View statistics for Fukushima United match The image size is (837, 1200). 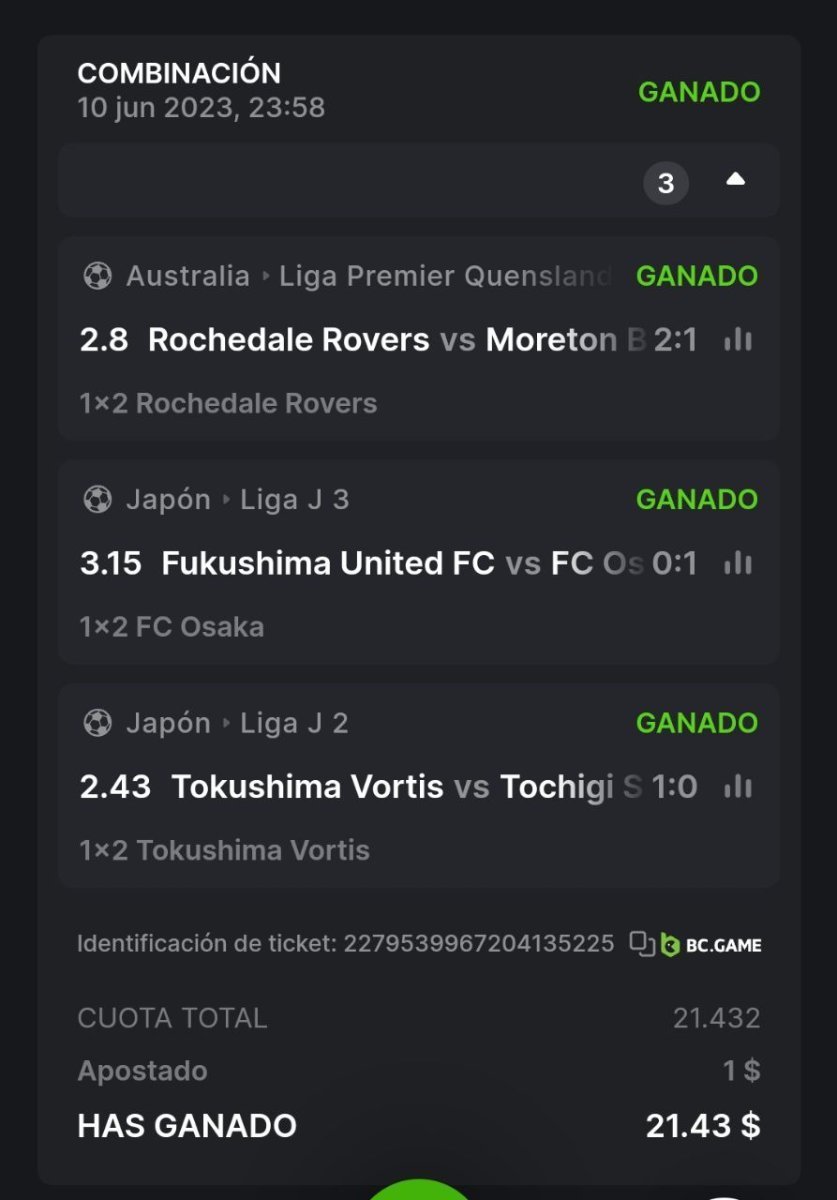pyautogui.click(x=738, y=564)
